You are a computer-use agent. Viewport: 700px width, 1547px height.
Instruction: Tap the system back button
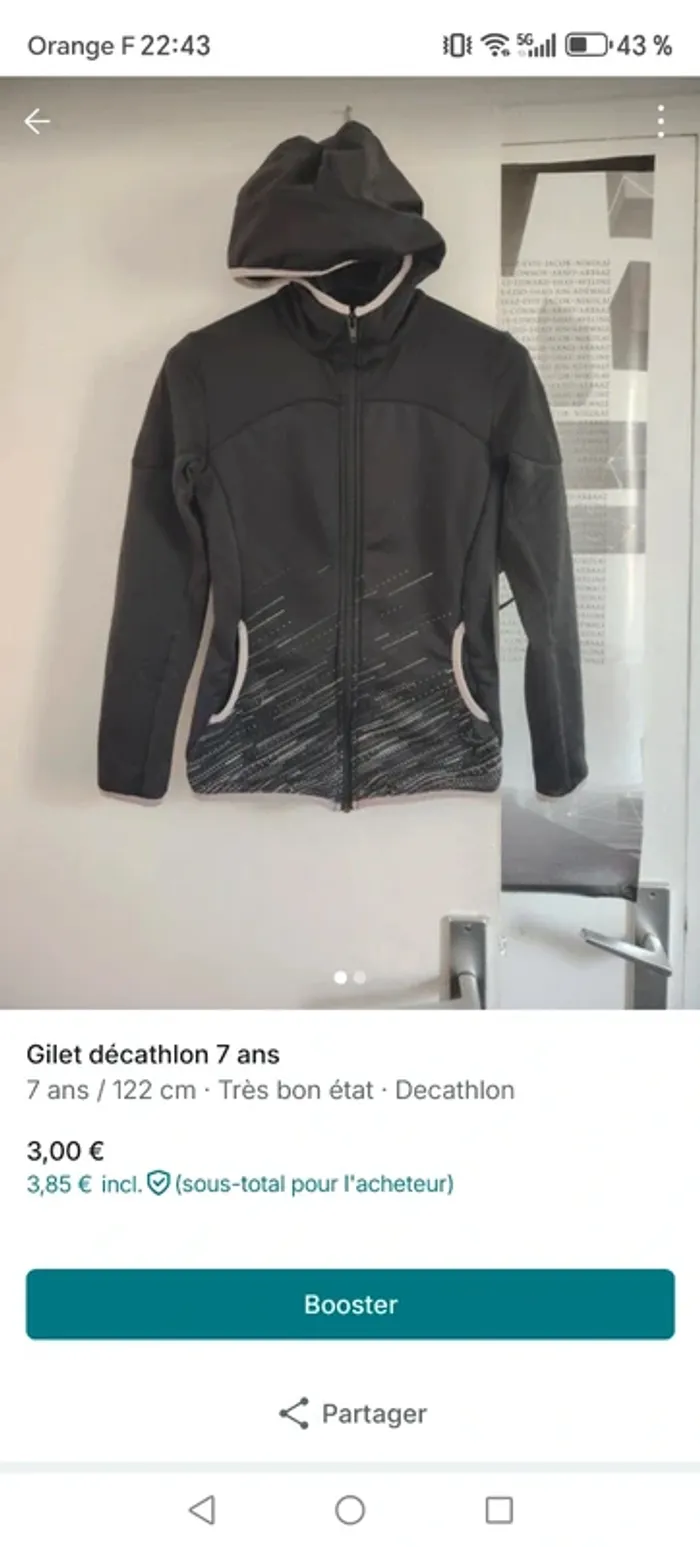(x=202, y=1509)
